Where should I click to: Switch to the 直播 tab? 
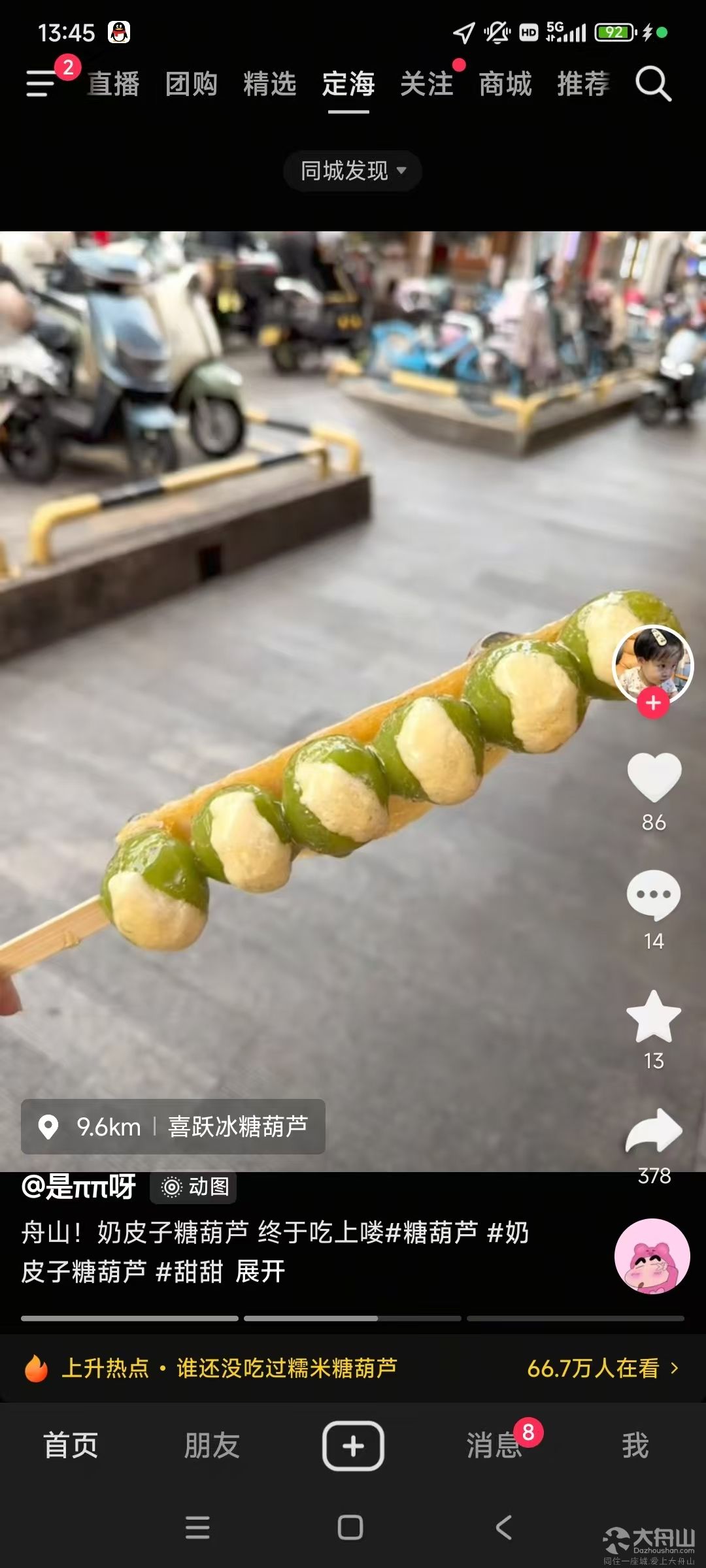click(113, 84)
